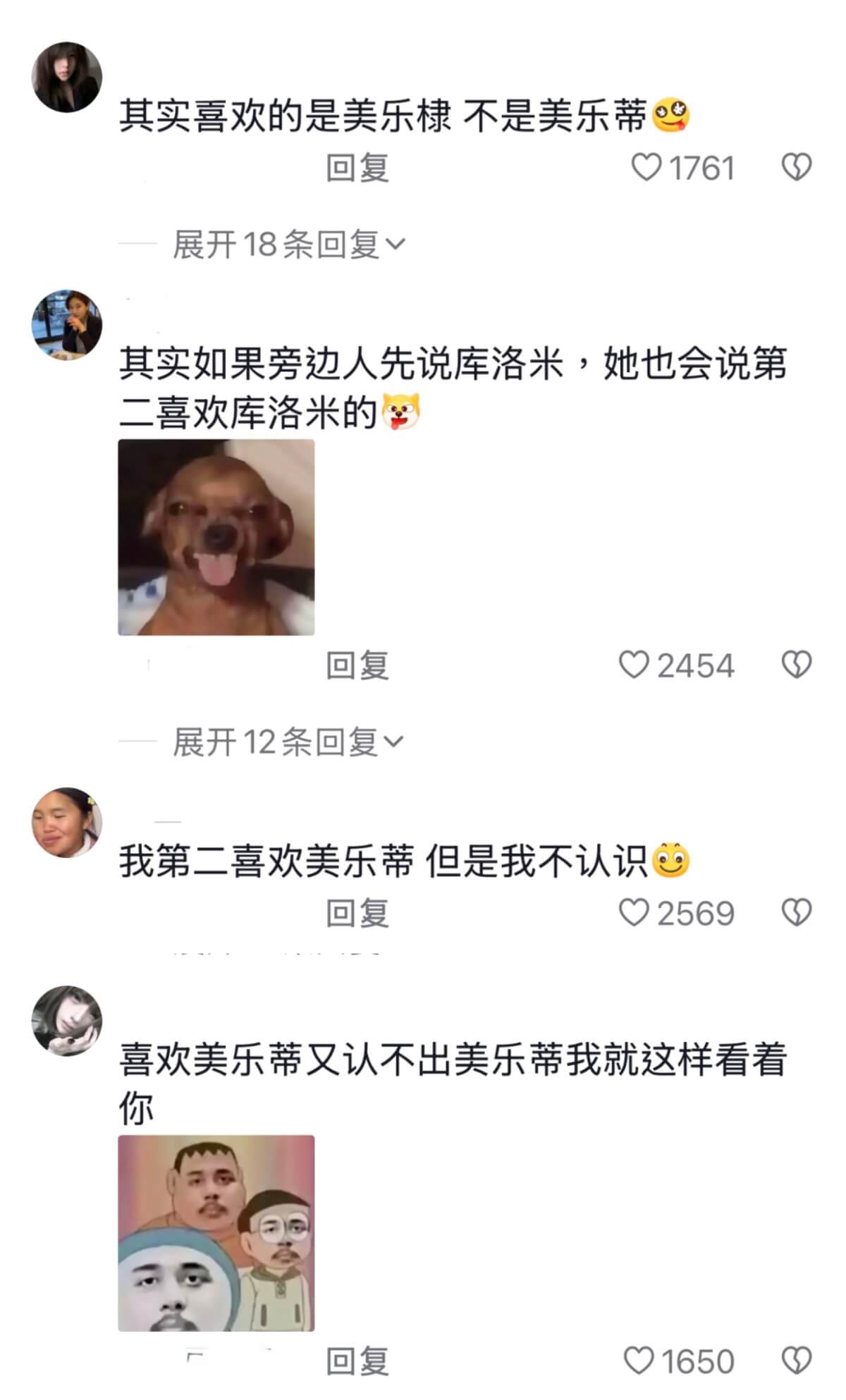Like the comment with 1650 likes
The height and width of the screenshot is (1400, 846).
pyautogui.click(x=639, y=1361)
